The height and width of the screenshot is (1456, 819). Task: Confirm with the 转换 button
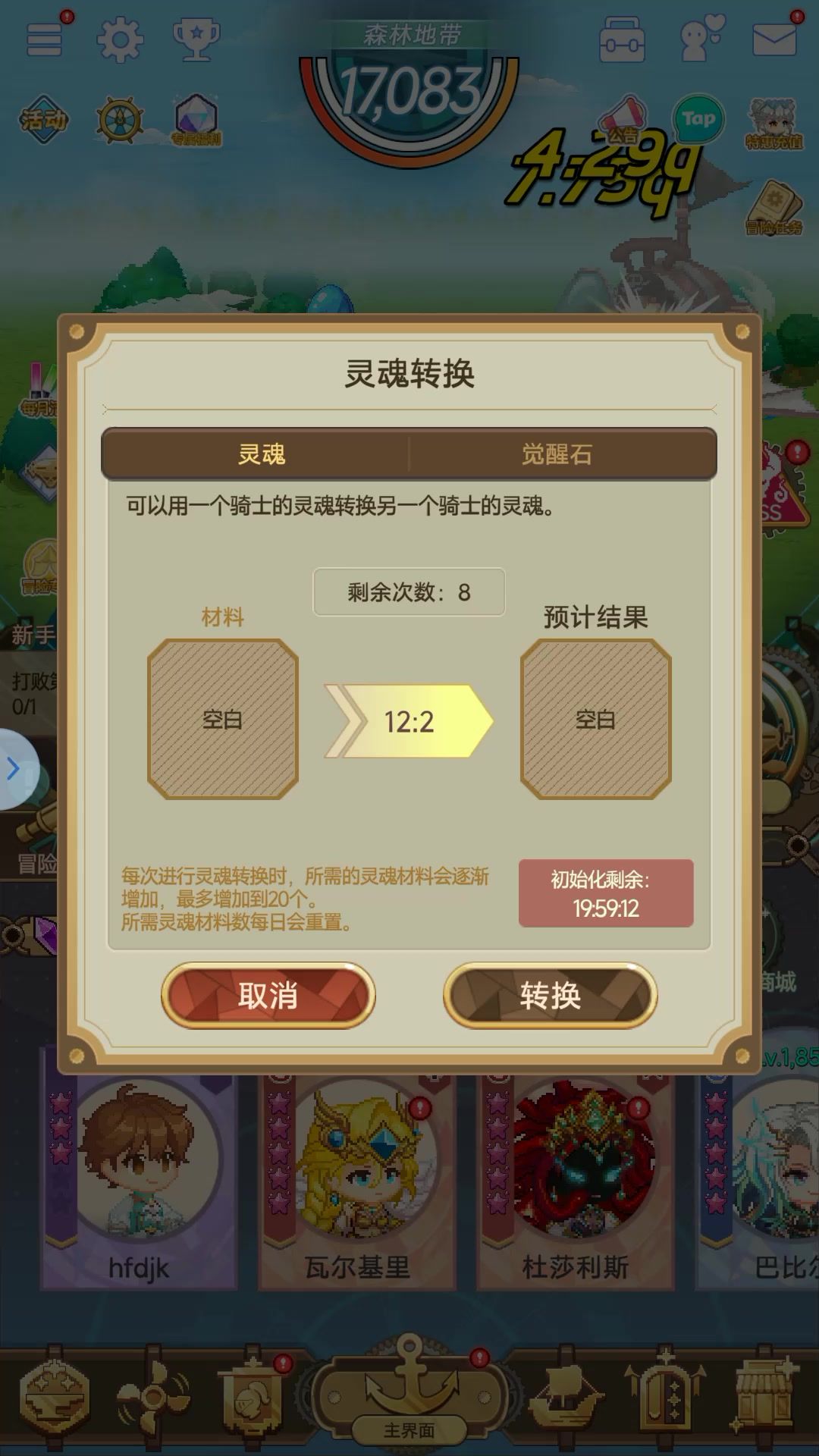550,995
